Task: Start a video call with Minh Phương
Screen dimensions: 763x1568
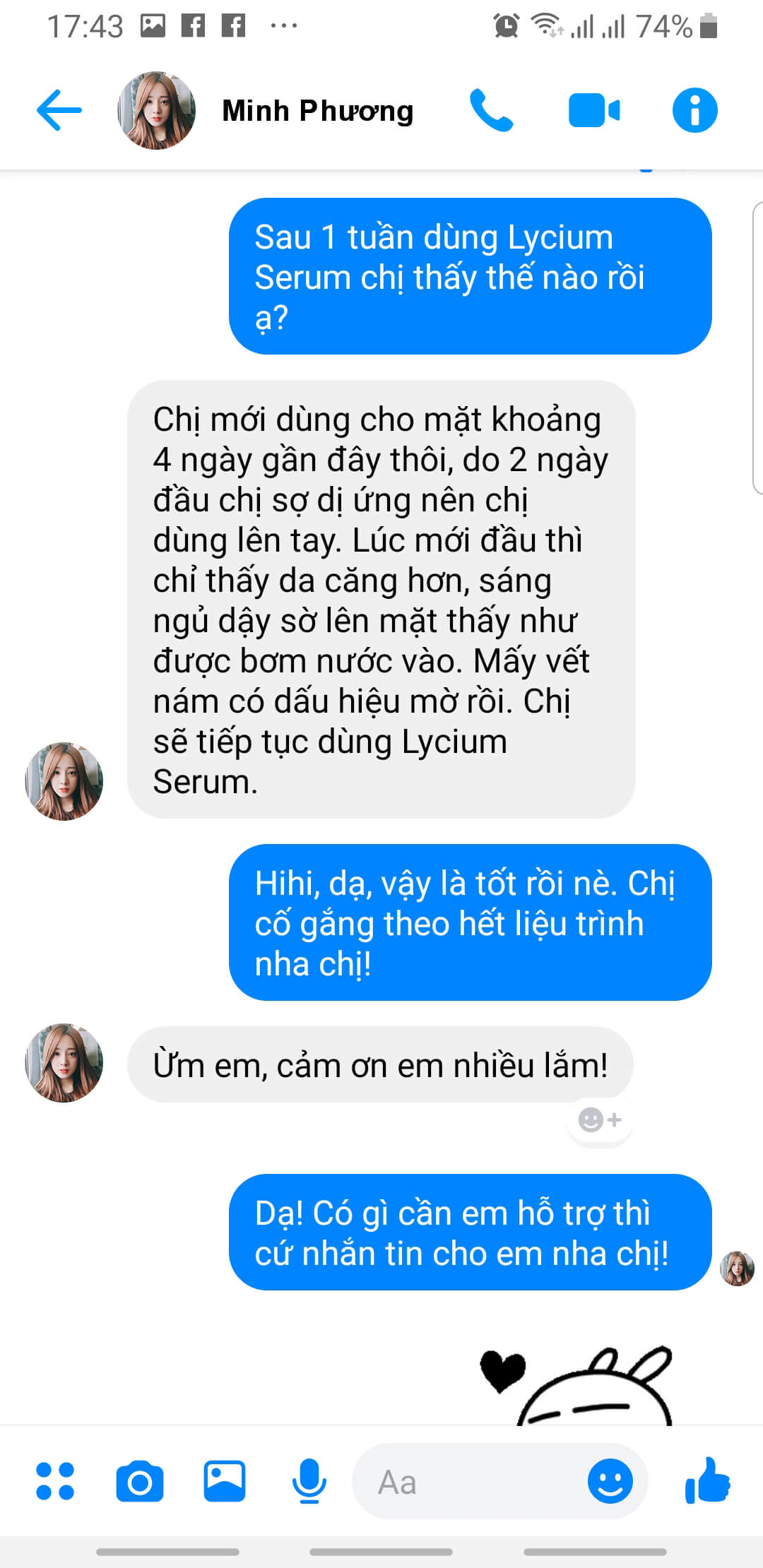Action: (x=594, y=110)
